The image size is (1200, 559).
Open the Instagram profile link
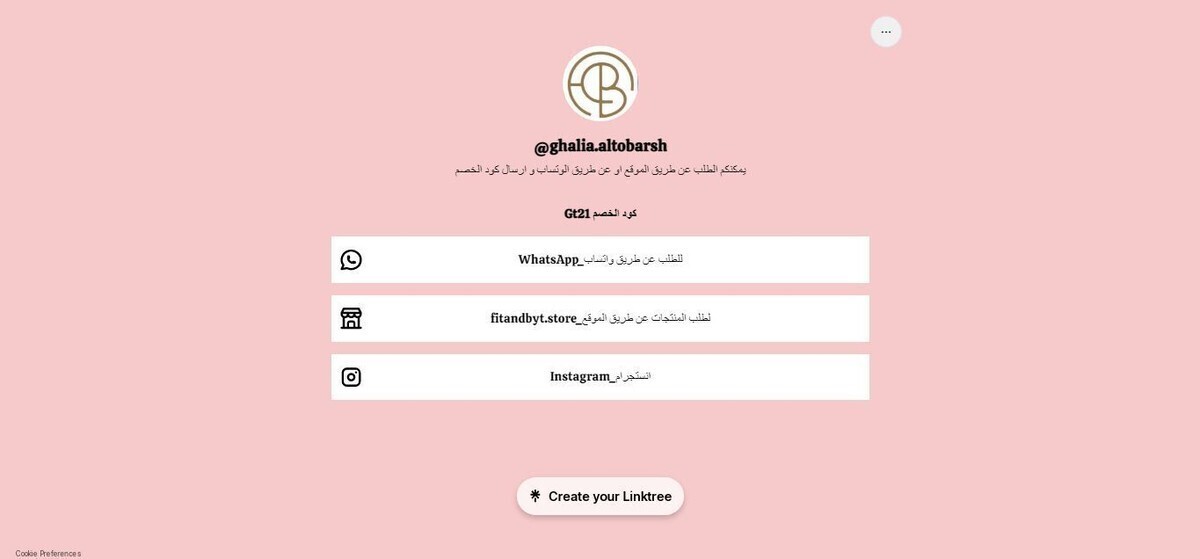[x=600, y=377]
